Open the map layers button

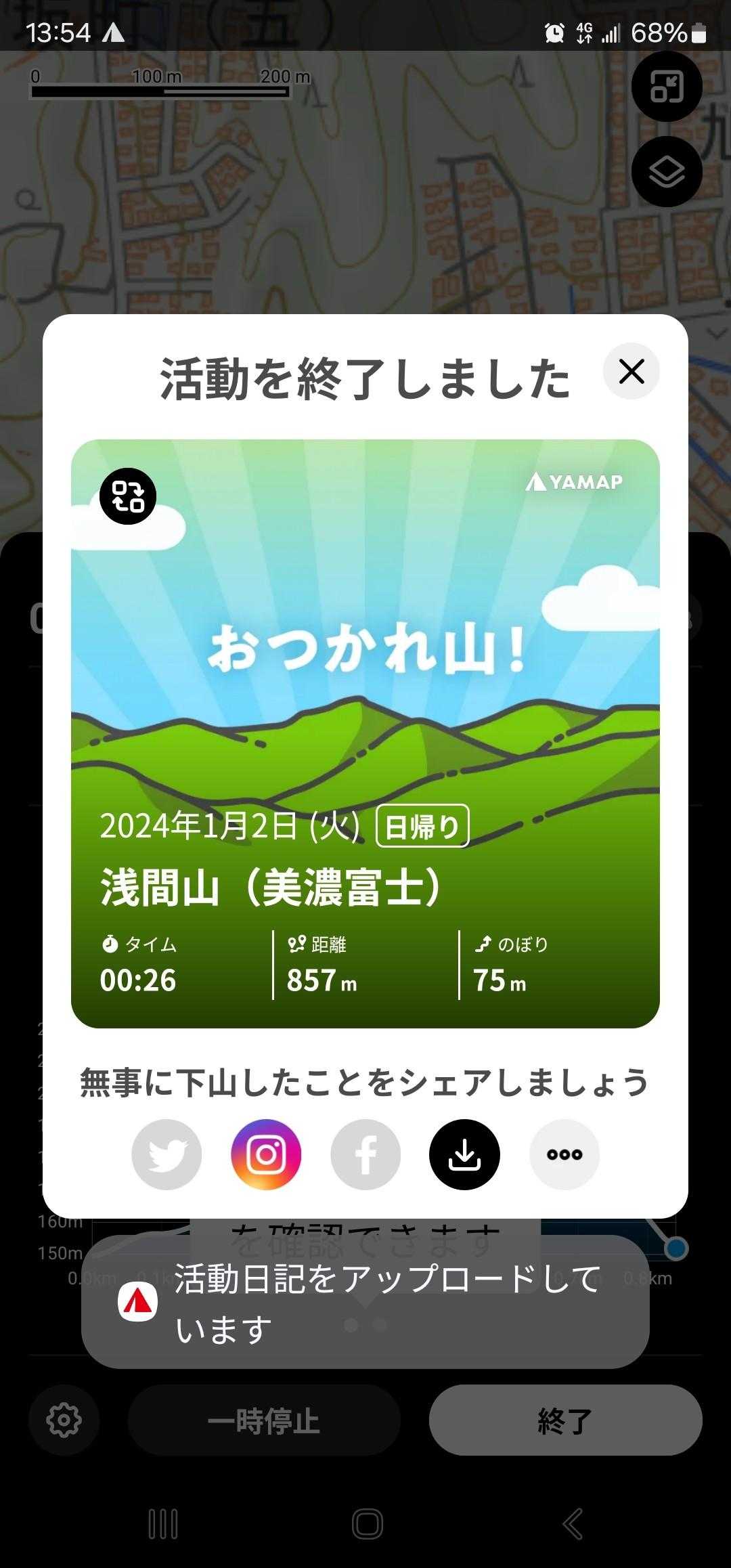(667, 171)
